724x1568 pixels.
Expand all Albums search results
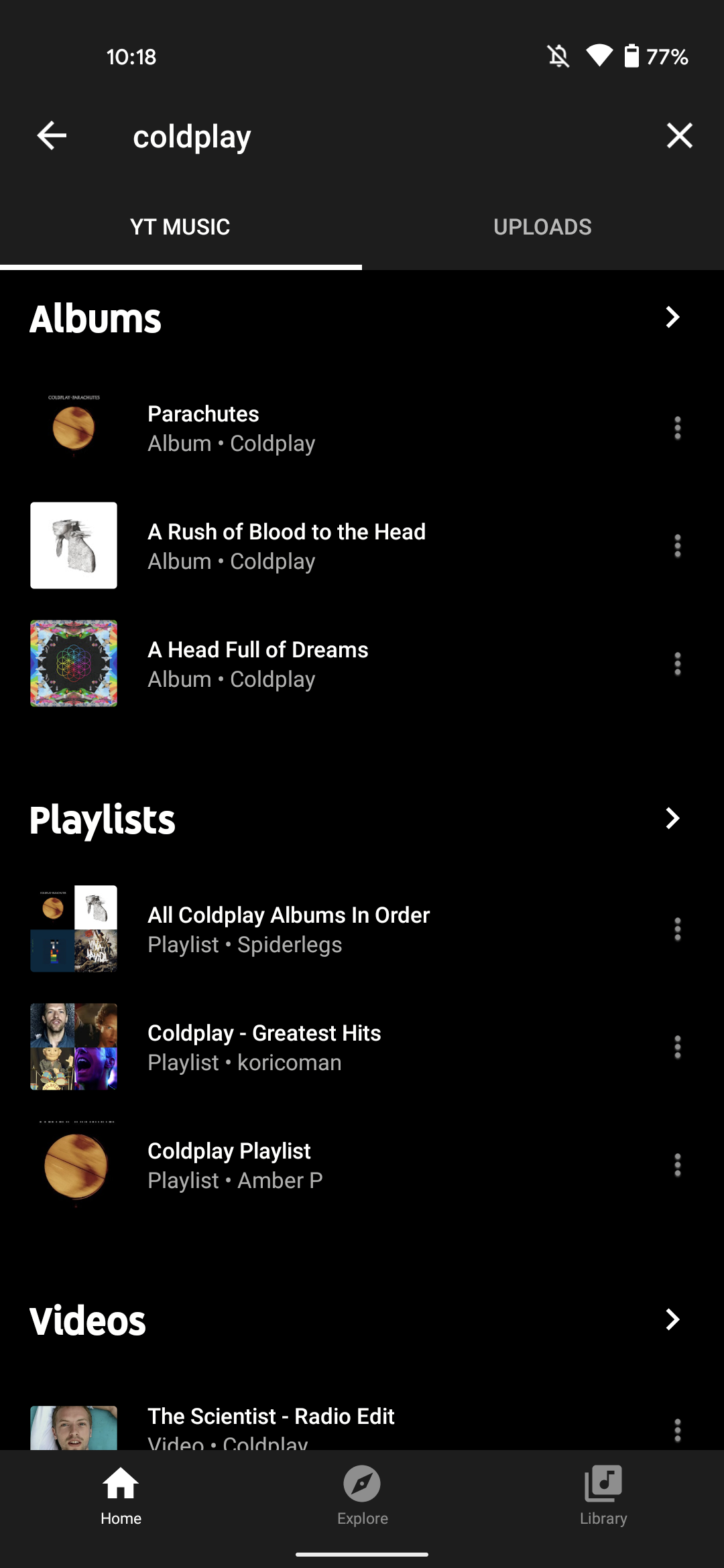pos(674,318)
